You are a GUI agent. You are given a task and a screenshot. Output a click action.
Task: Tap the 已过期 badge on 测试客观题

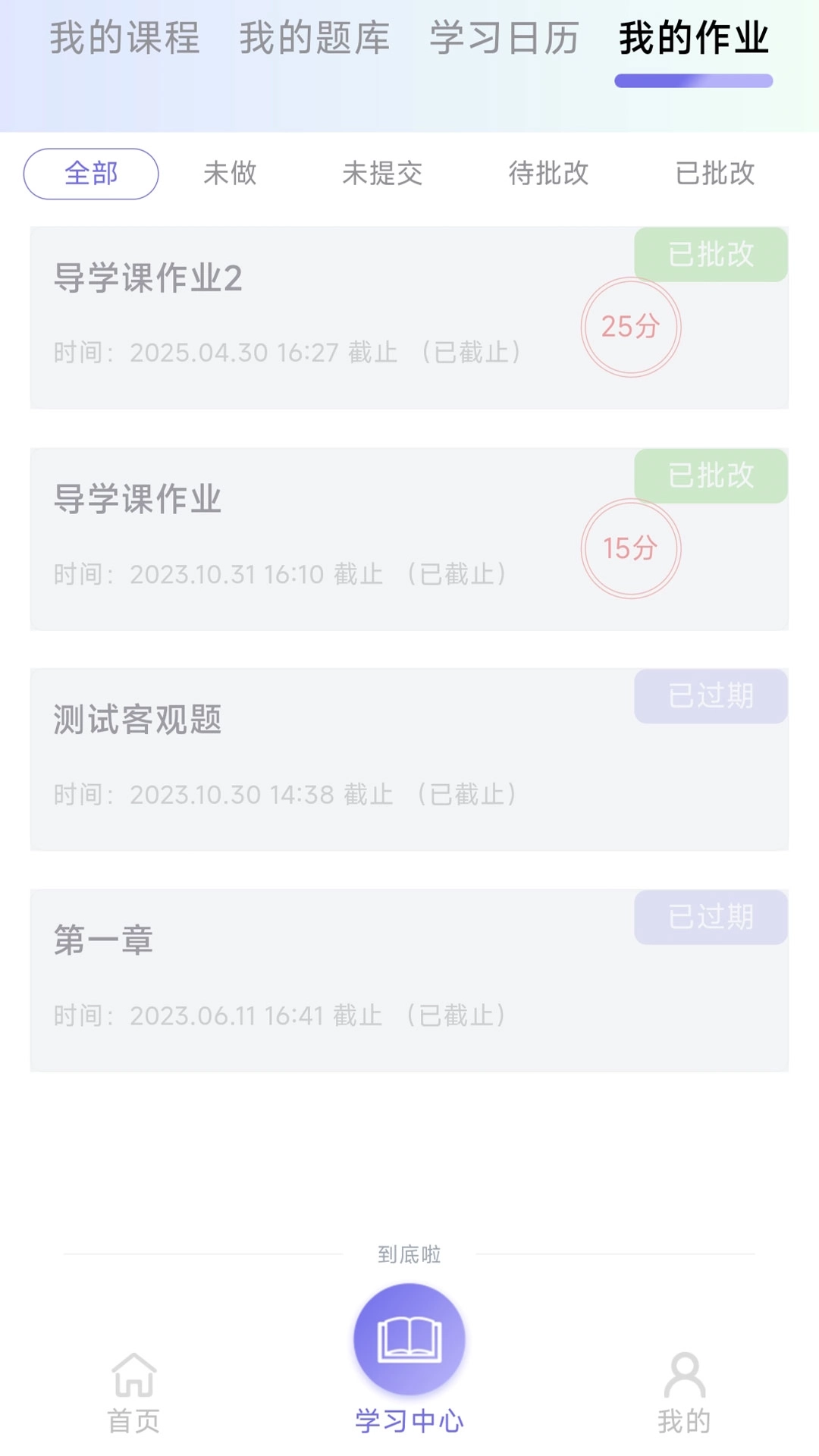[710, 698]
